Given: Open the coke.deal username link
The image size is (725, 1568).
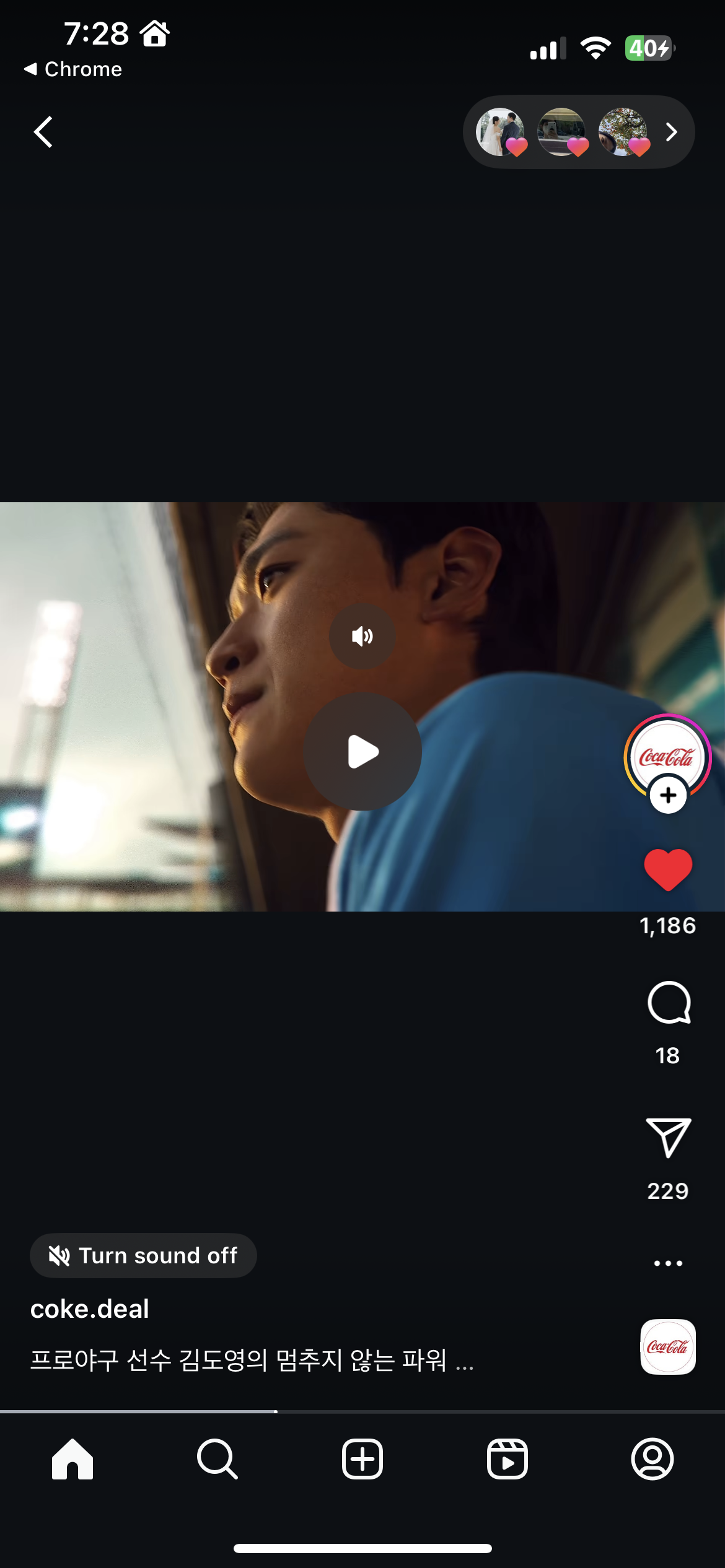Looking at the screenshot, I should click(x=90, y=1309).
